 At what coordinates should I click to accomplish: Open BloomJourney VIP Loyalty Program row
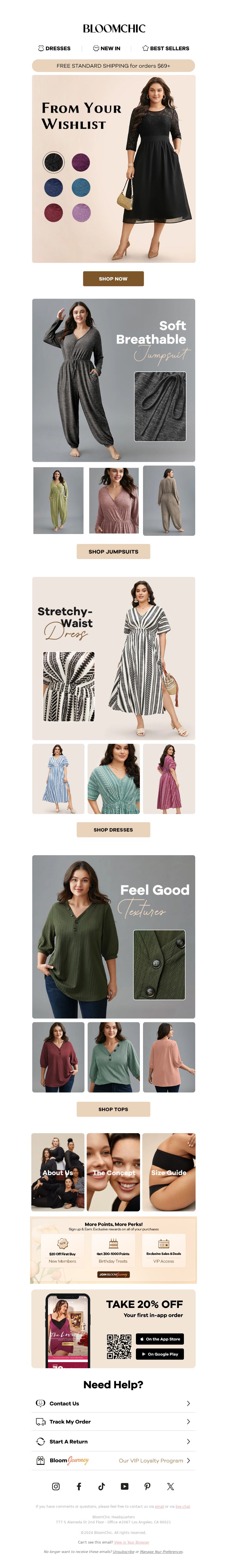pos(113,1460)
